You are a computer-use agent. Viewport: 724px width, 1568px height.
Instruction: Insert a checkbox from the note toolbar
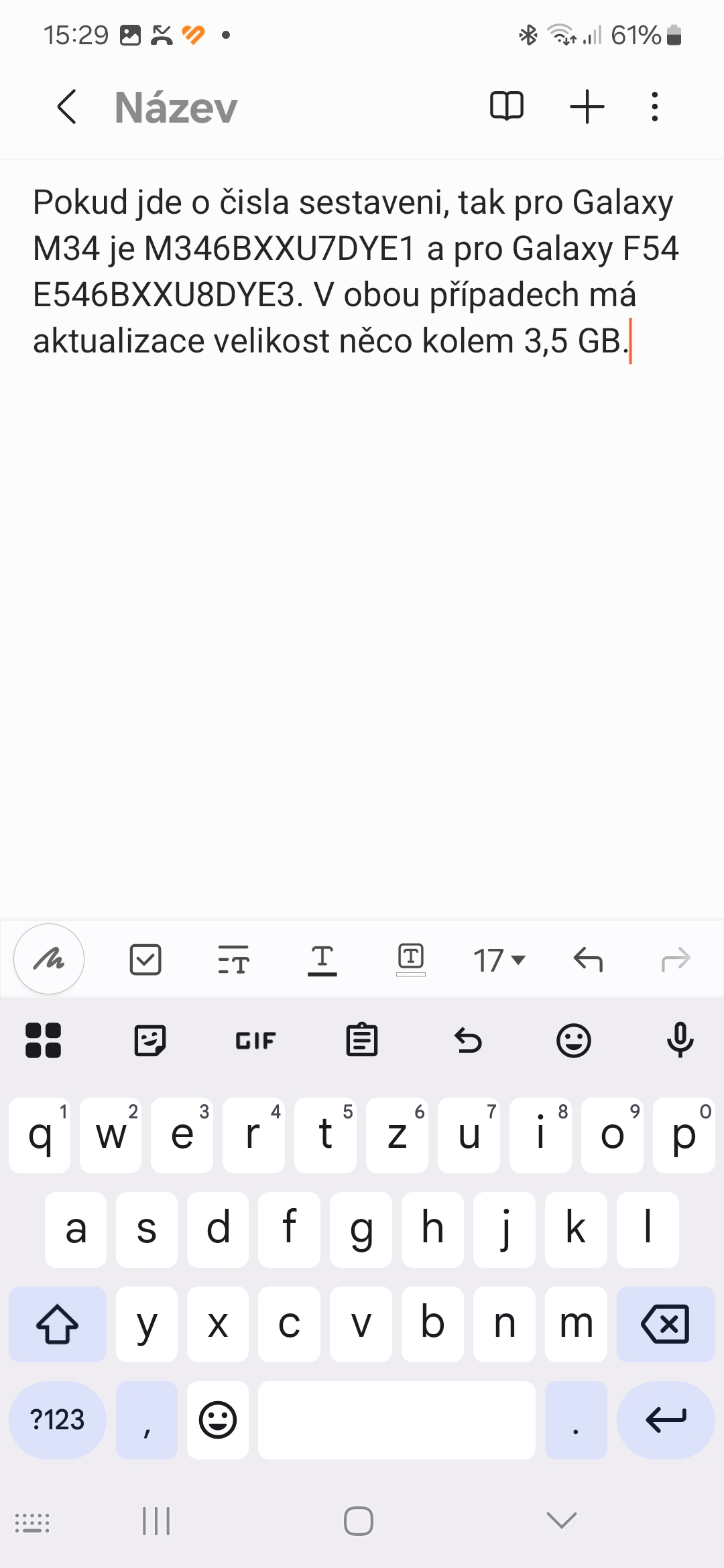(145, 960)
